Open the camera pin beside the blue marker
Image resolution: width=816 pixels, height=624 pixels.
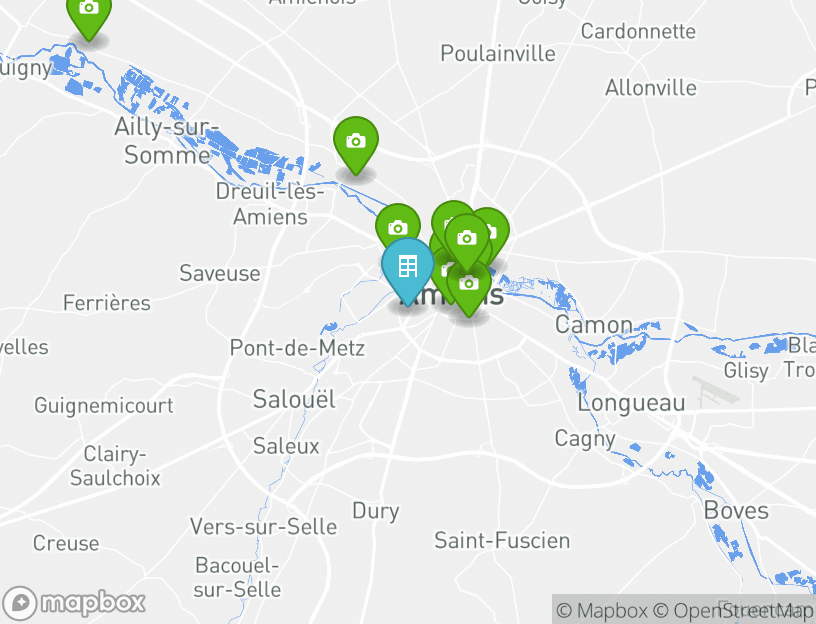[x=396, y=225]
